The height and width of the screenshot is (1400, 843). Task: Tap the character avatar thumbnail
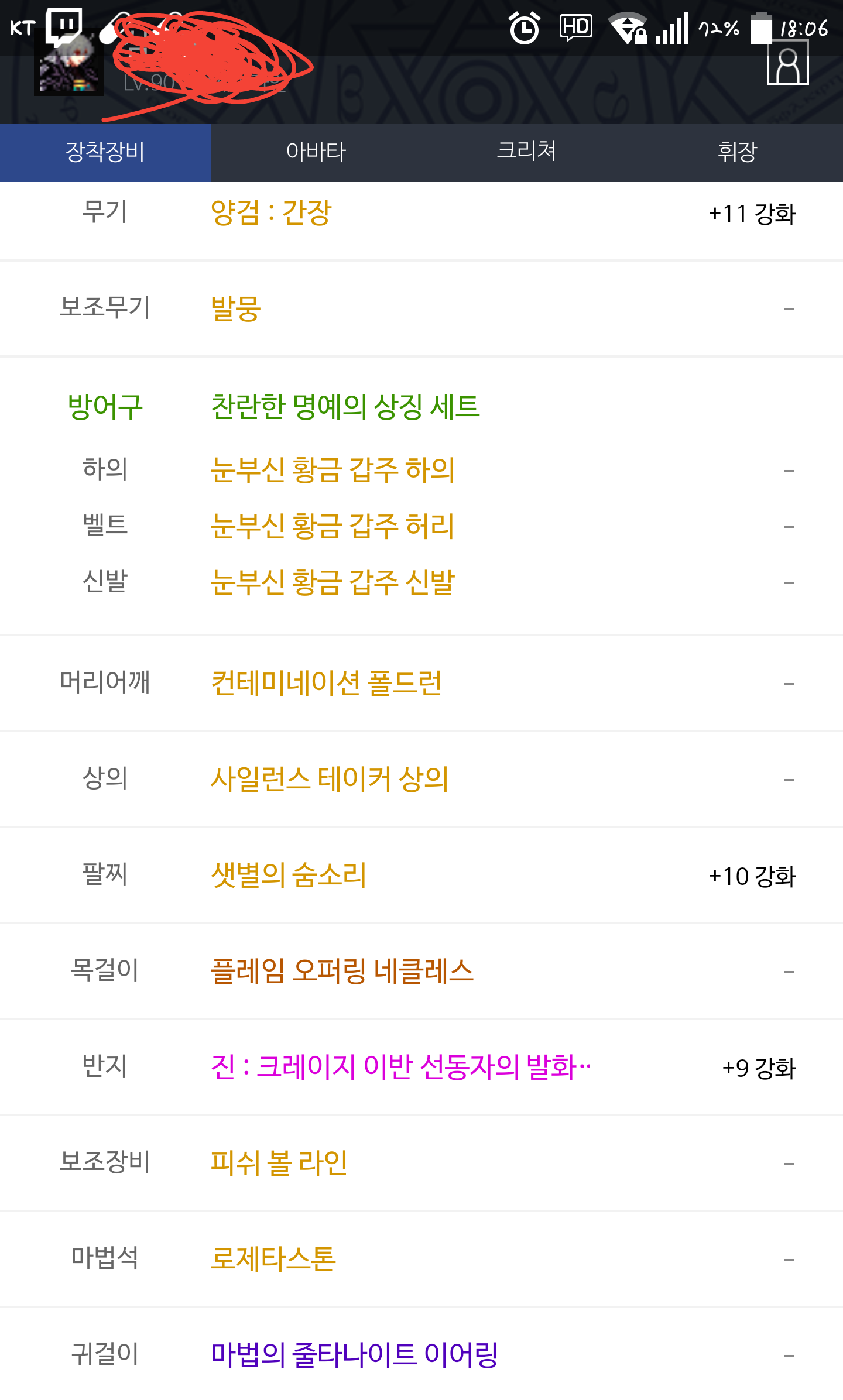pos(69,63)
